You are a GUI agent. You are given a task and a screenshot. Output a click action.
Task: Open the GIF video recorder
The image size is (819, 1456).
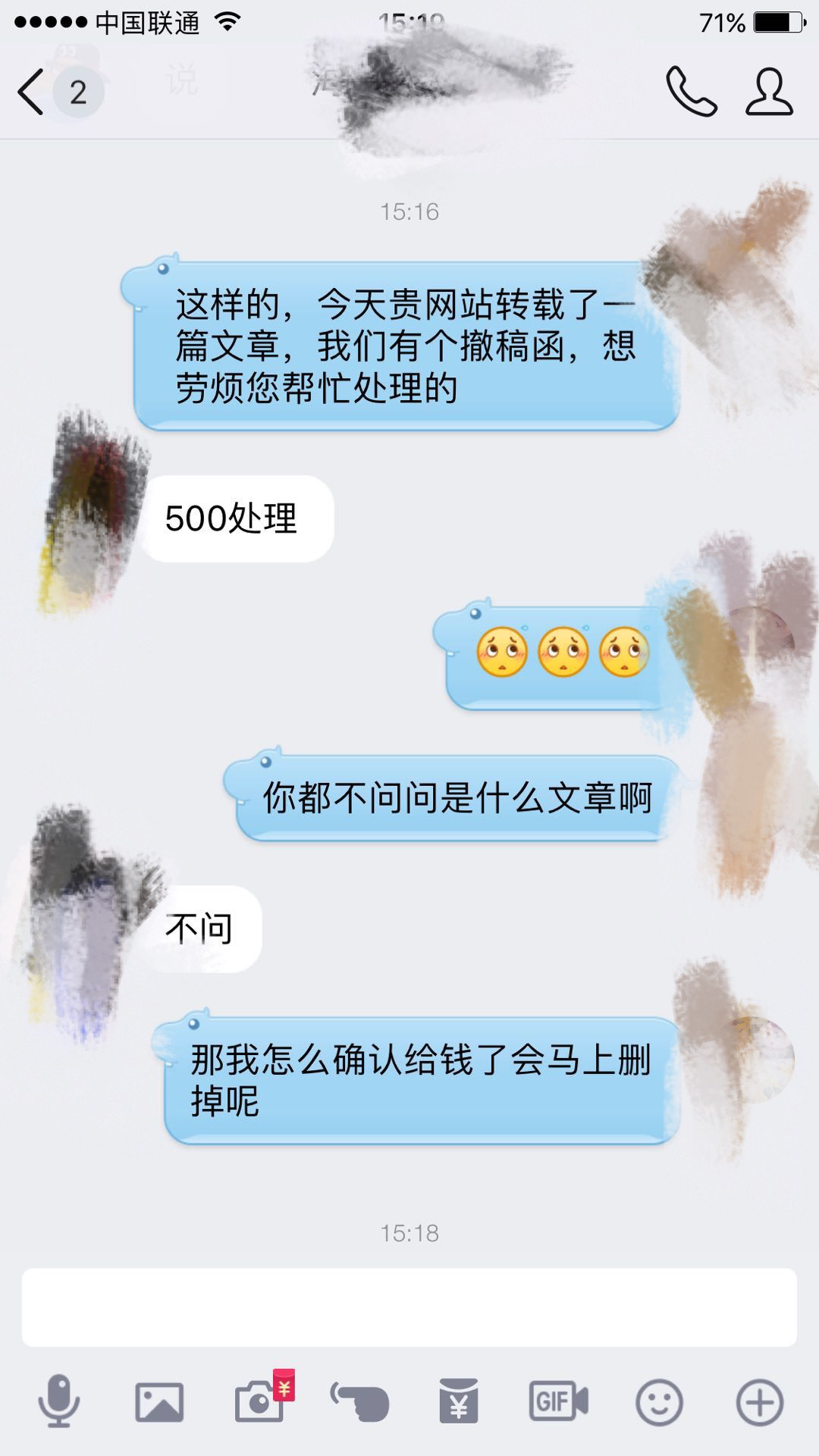tap(558, 1401)
